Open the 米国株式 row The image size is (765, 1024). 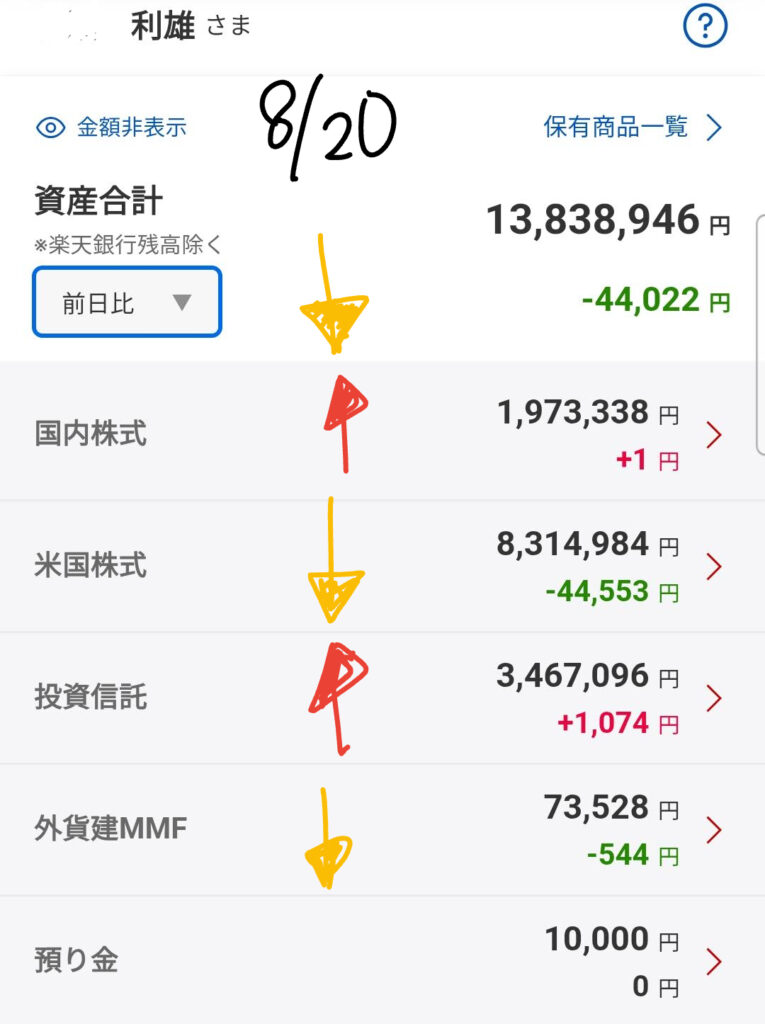click(x=382, y=566)
